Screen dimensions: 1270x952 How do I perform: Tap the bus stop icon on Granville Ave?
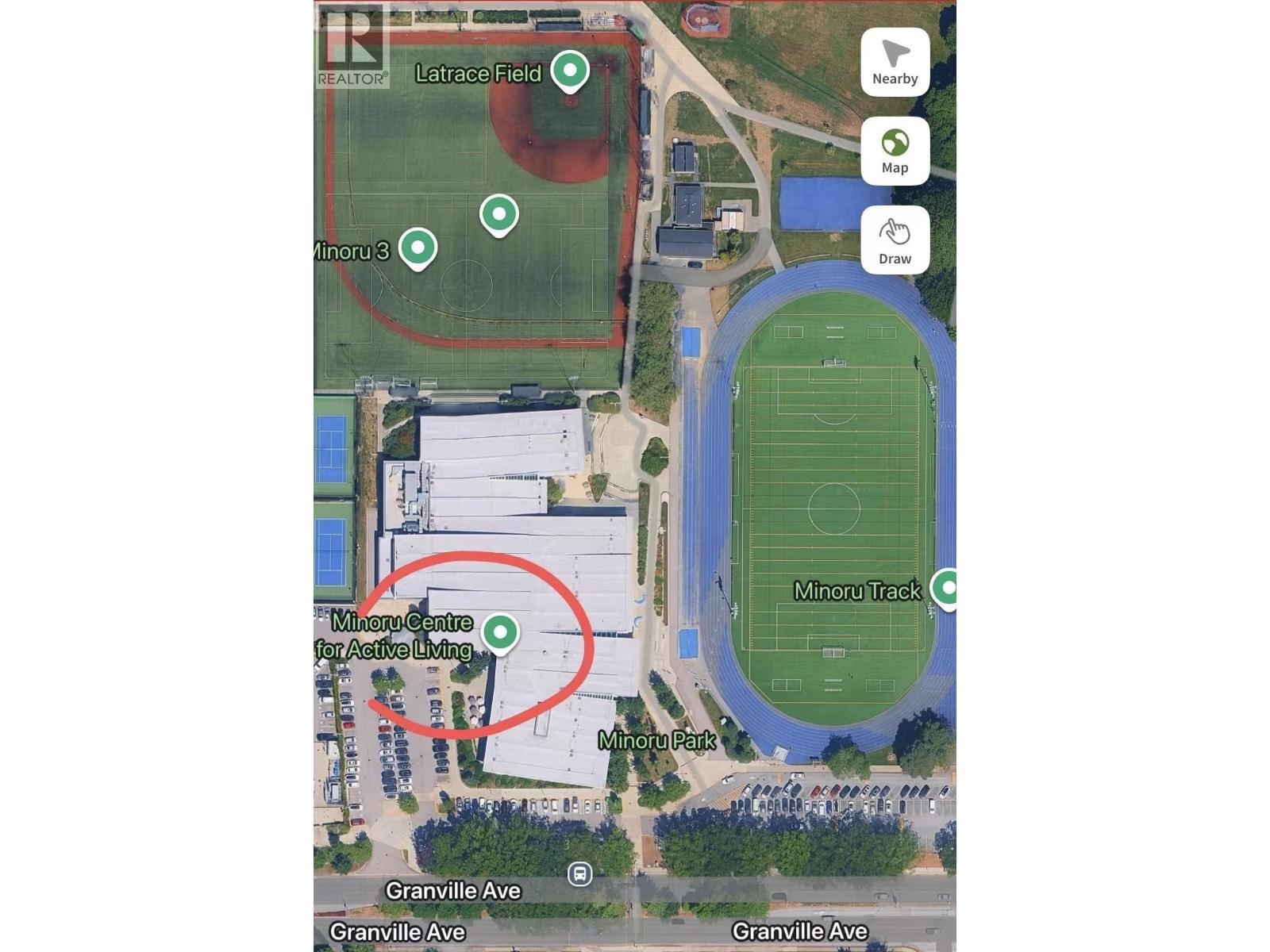point(580,873)
